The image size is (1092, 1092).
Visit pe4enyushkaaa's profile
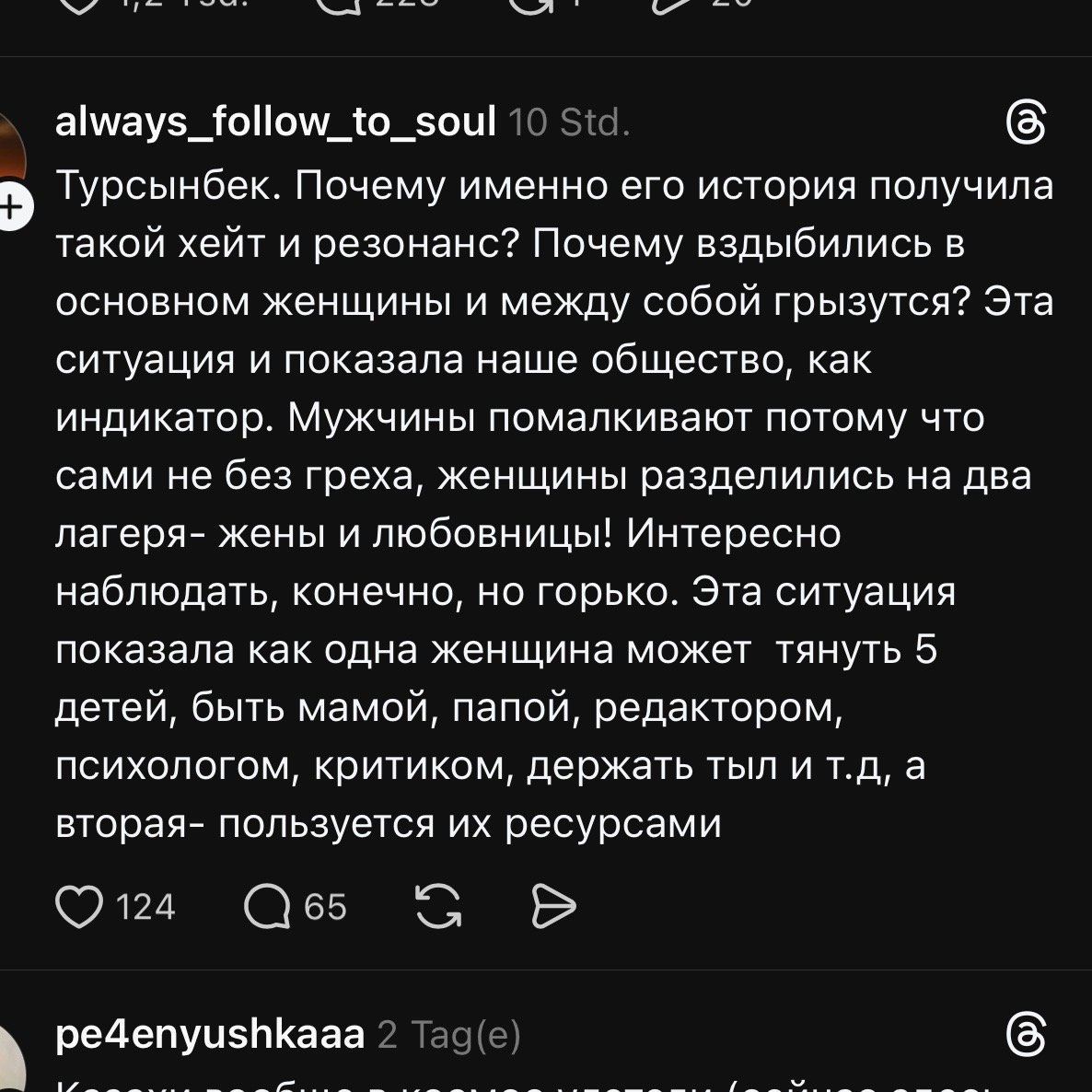pos(210,1036)
